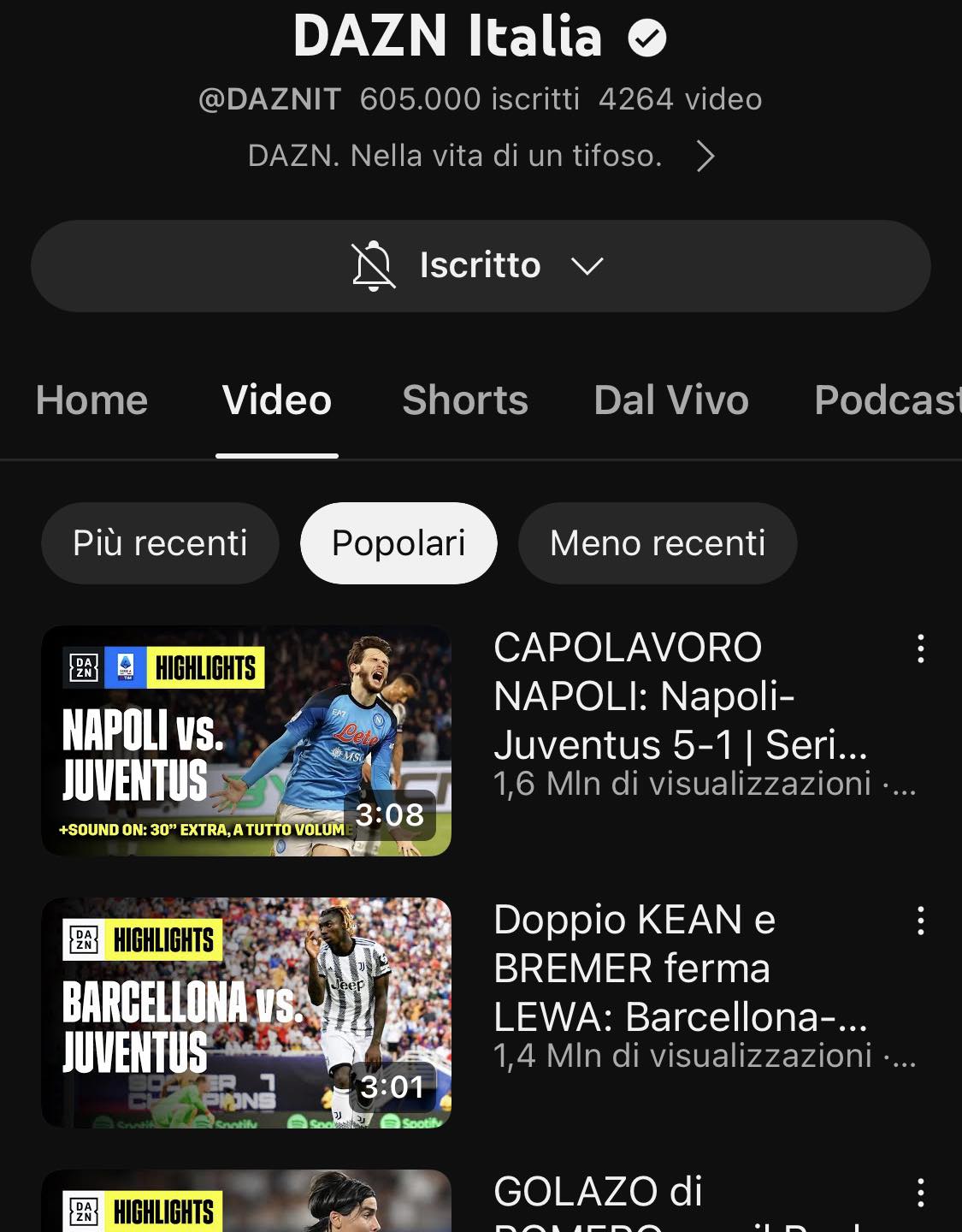Go to the Podcast tab

(x=886, y=400)
